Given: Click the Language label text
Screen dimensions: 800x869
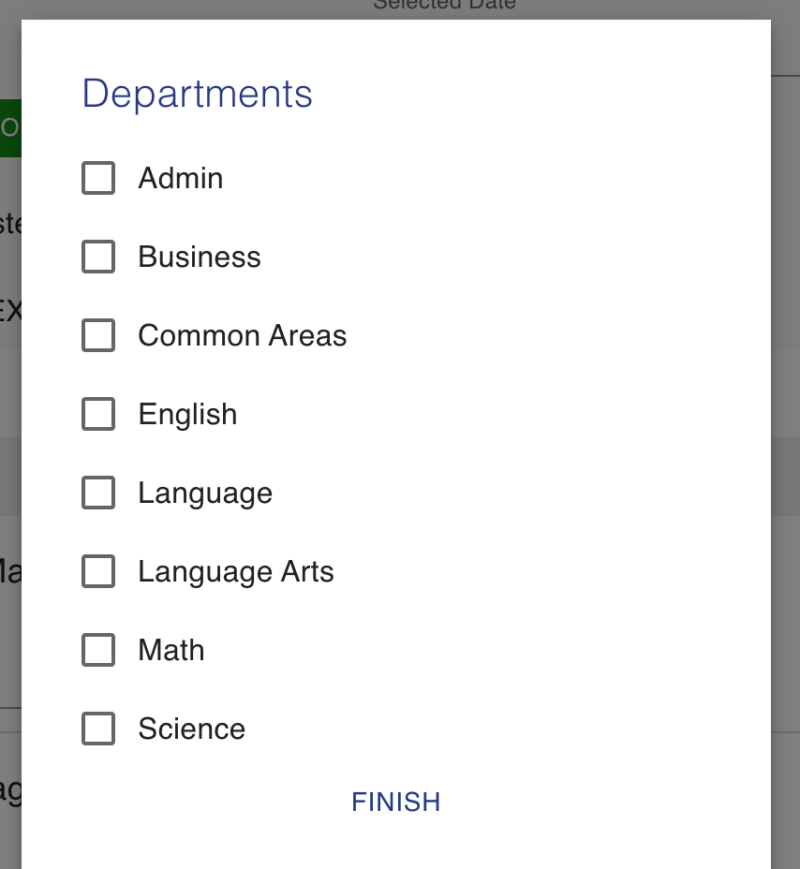Looking at the screenshot, I should click(x=204, y=492).
